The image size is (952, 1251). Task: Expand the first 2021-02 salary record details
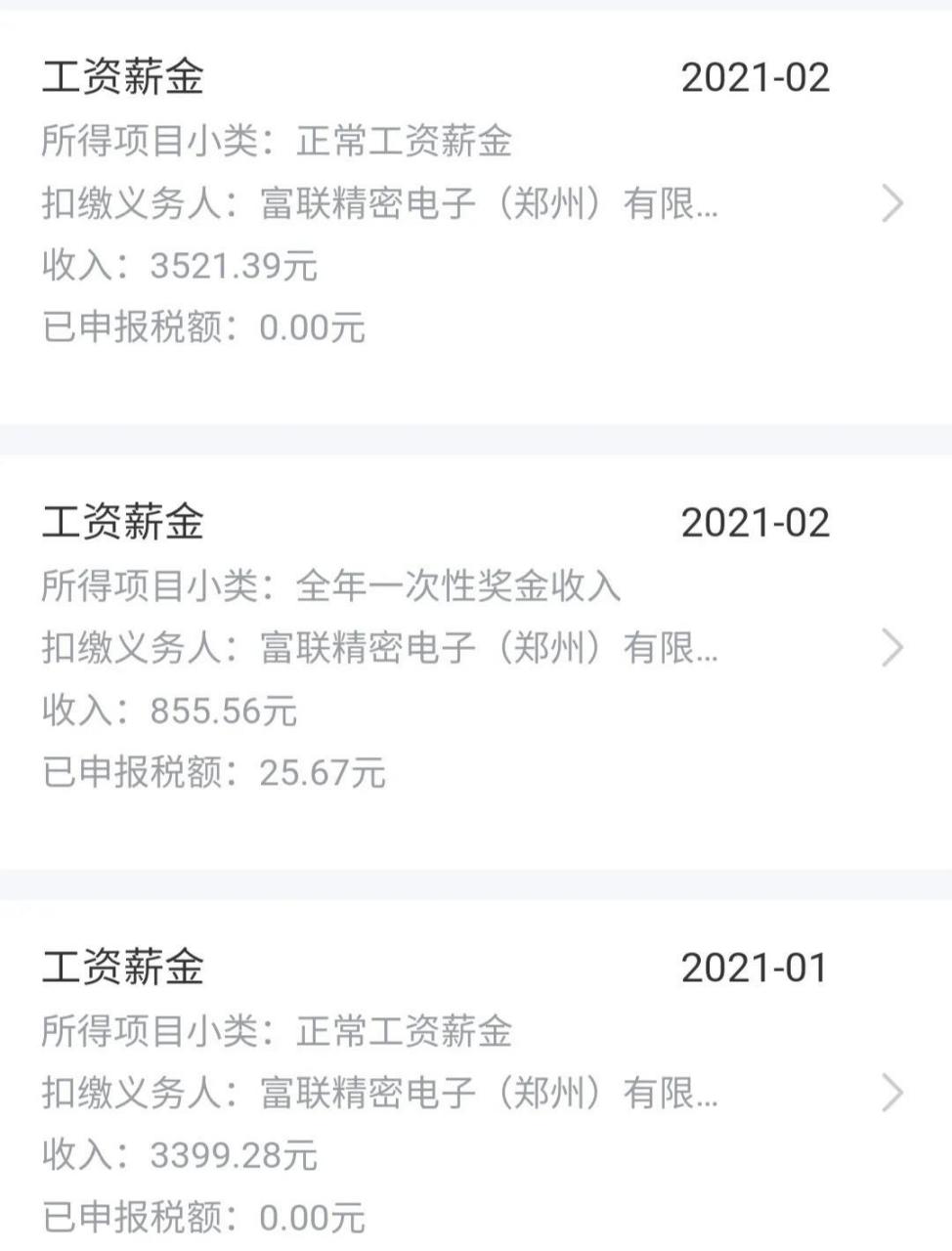coord(891,202)
